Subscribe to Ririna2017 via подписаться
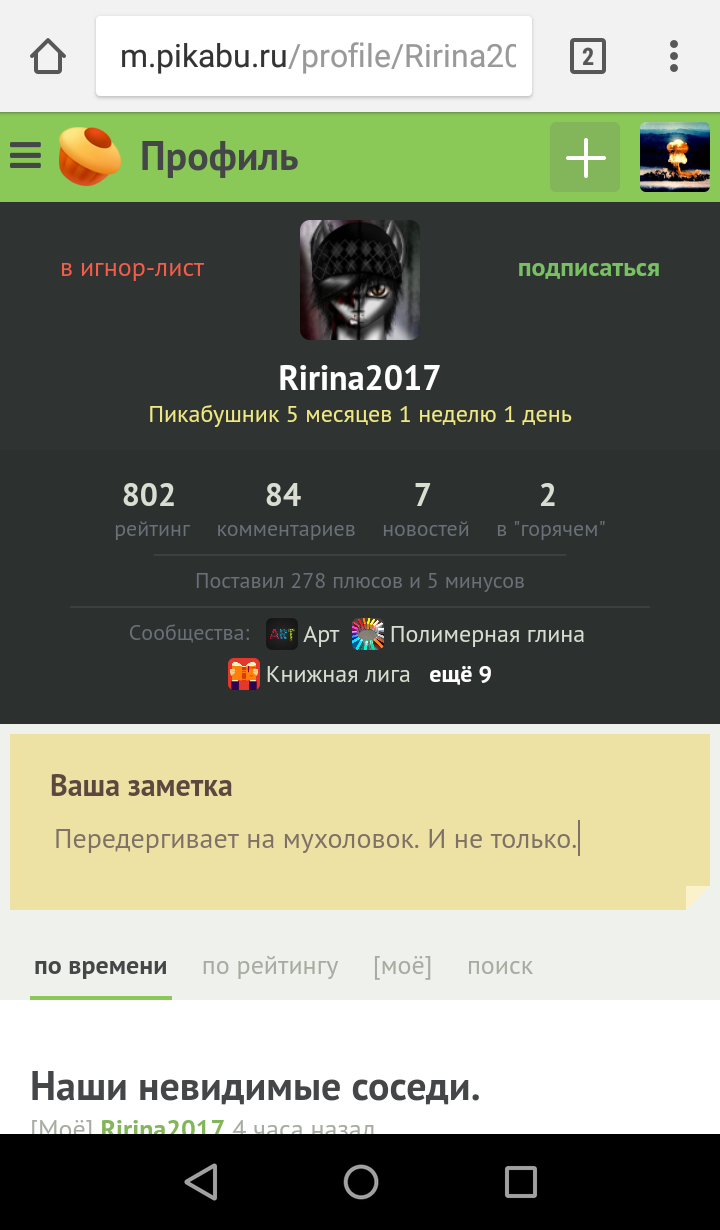The image size is (720, 1230). click(589, 268)
